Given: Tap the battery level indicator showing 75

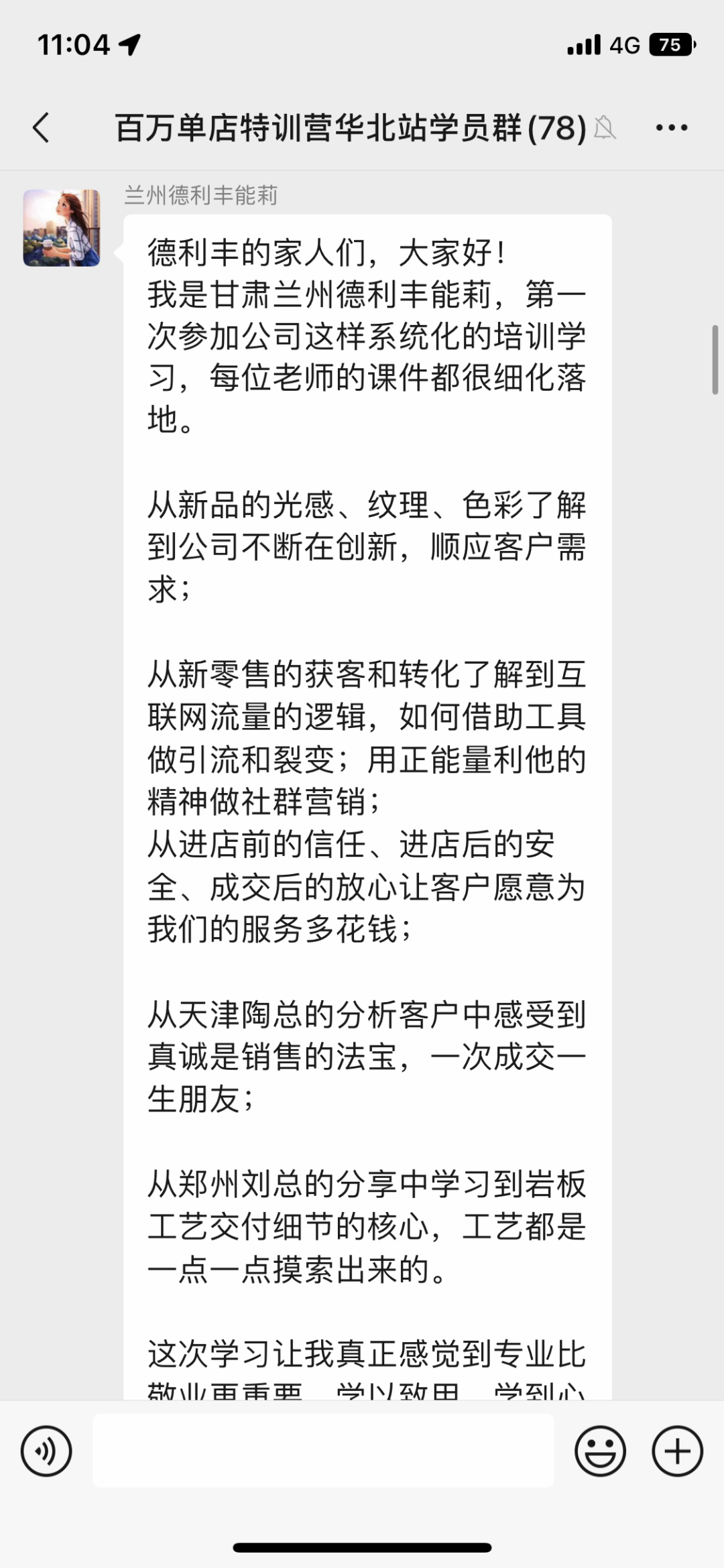Looking at the screenshot, I should tap(669, 45).
